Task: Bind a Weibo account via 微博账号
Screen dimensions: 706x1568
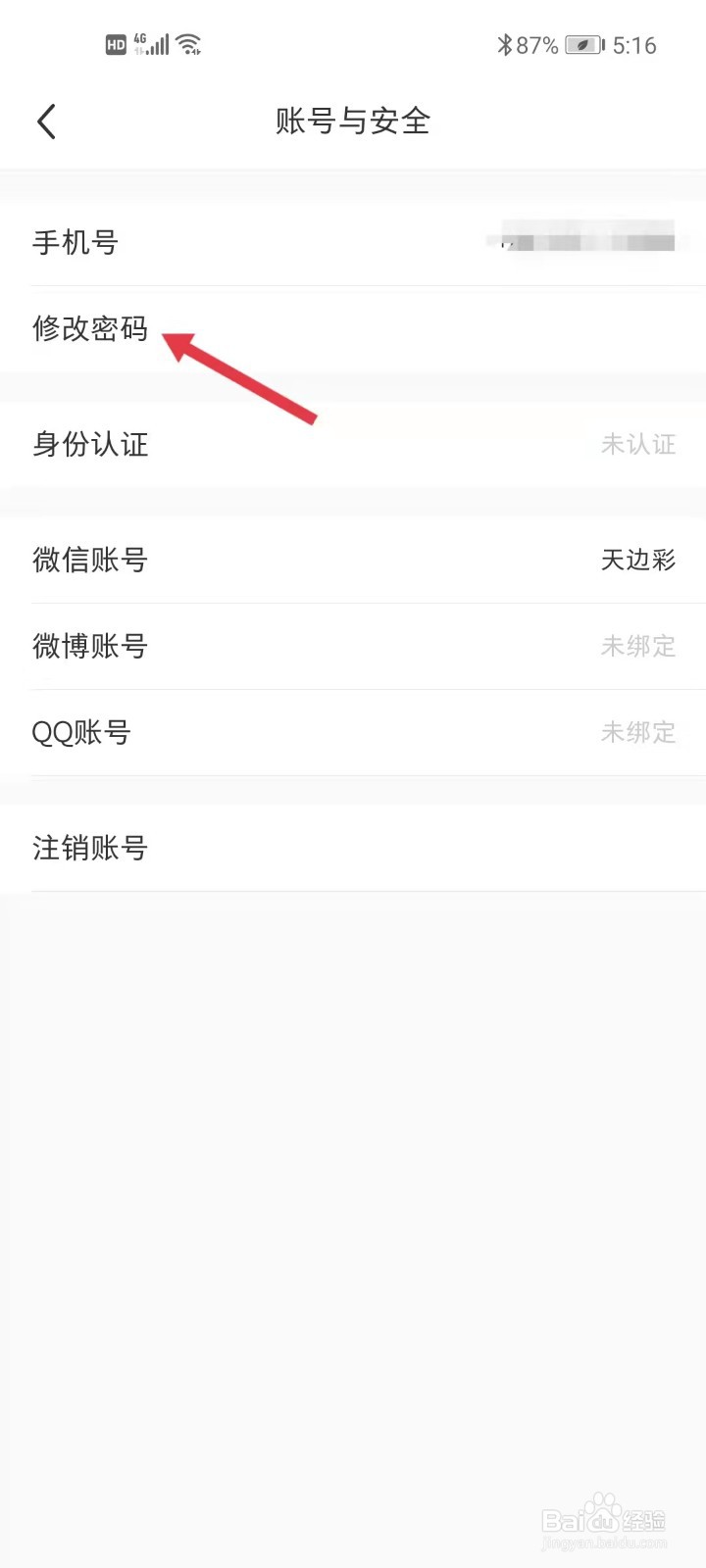Action: pyautogui.click(x=89, y=647)
